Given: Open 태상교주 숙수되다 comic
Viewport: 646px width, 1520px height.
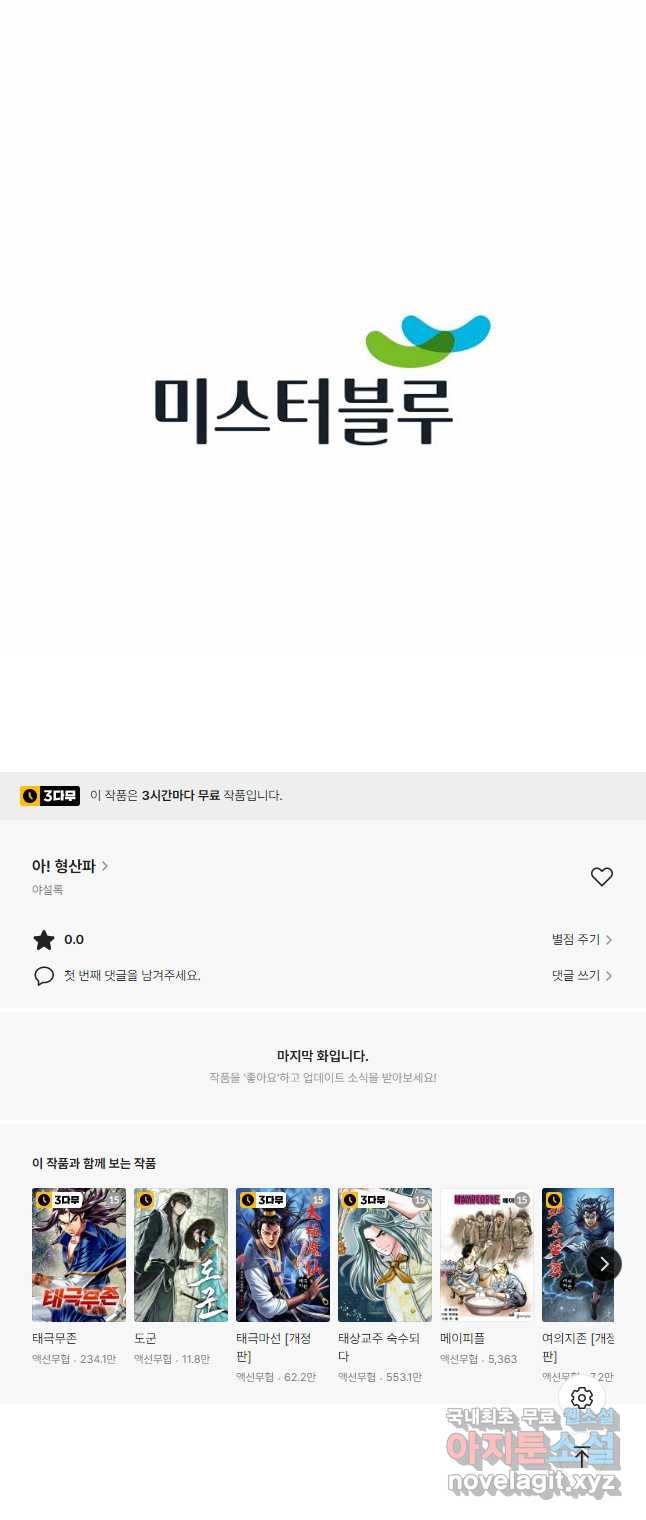Looking at the screenshot, I should [x=385, y=1255].
